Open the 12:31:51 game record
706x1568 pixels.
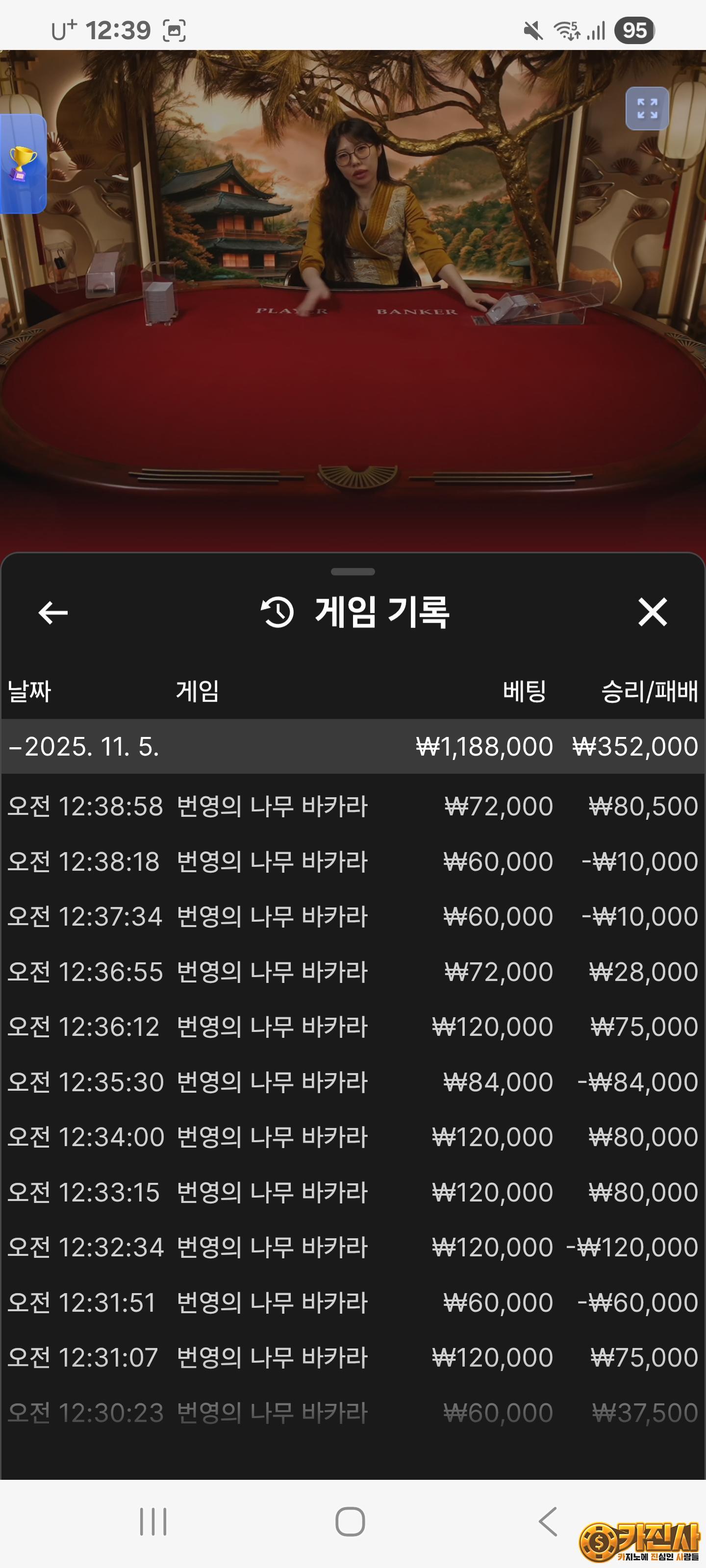(353, 1302)
